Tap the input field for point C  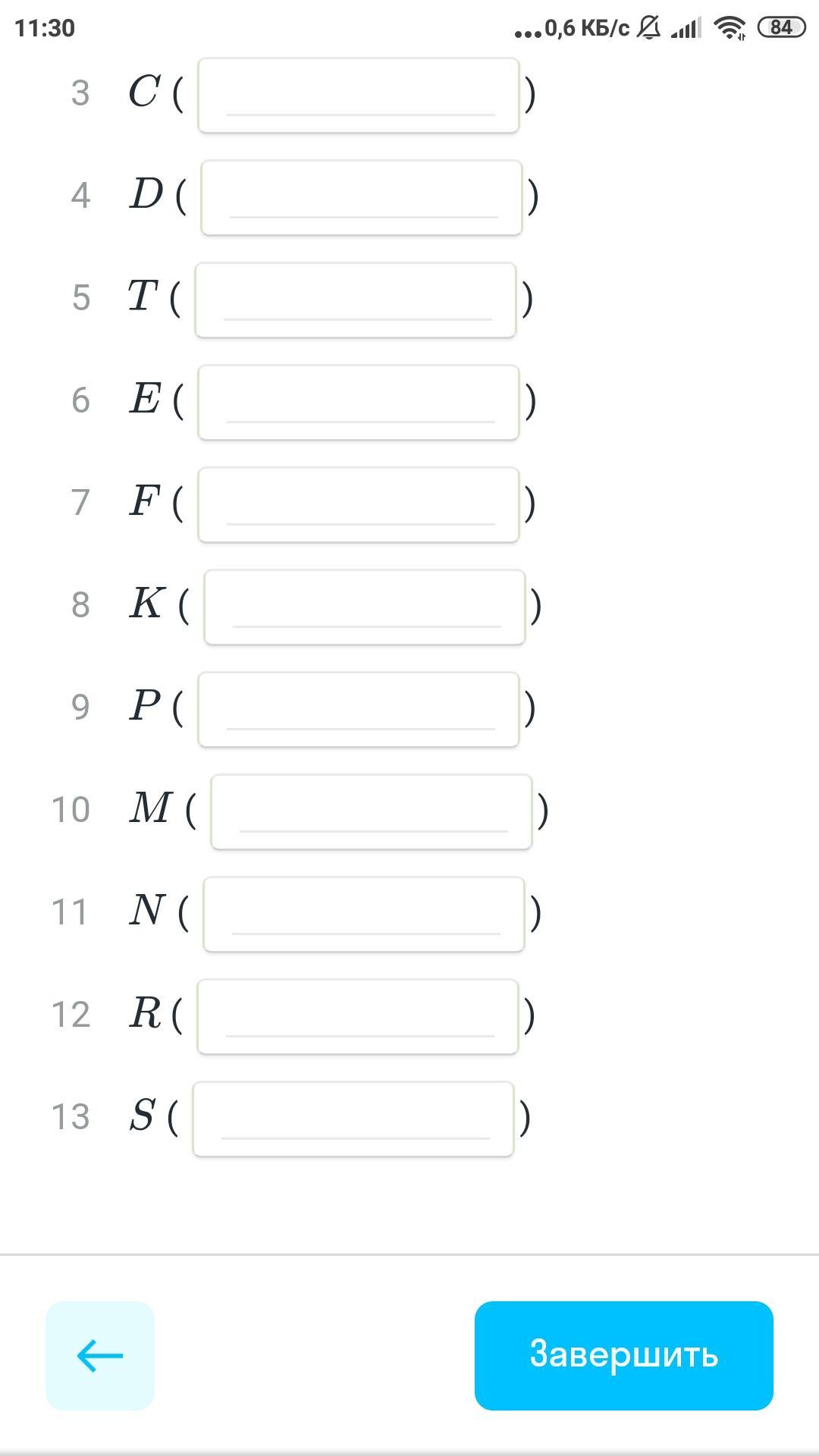358,96
